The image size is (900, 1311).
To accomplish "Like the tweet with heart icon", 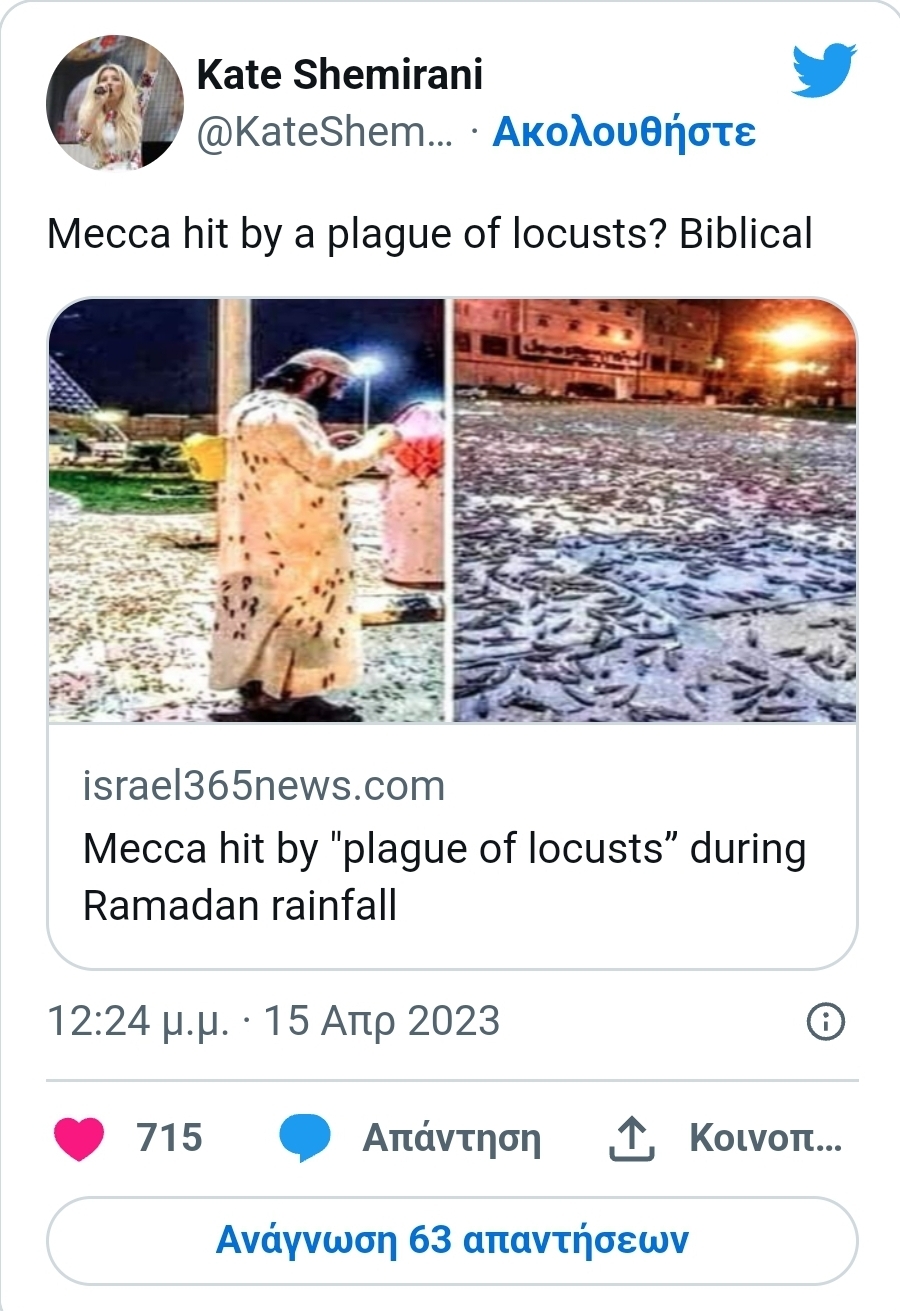I will [x=79, y=1139].
